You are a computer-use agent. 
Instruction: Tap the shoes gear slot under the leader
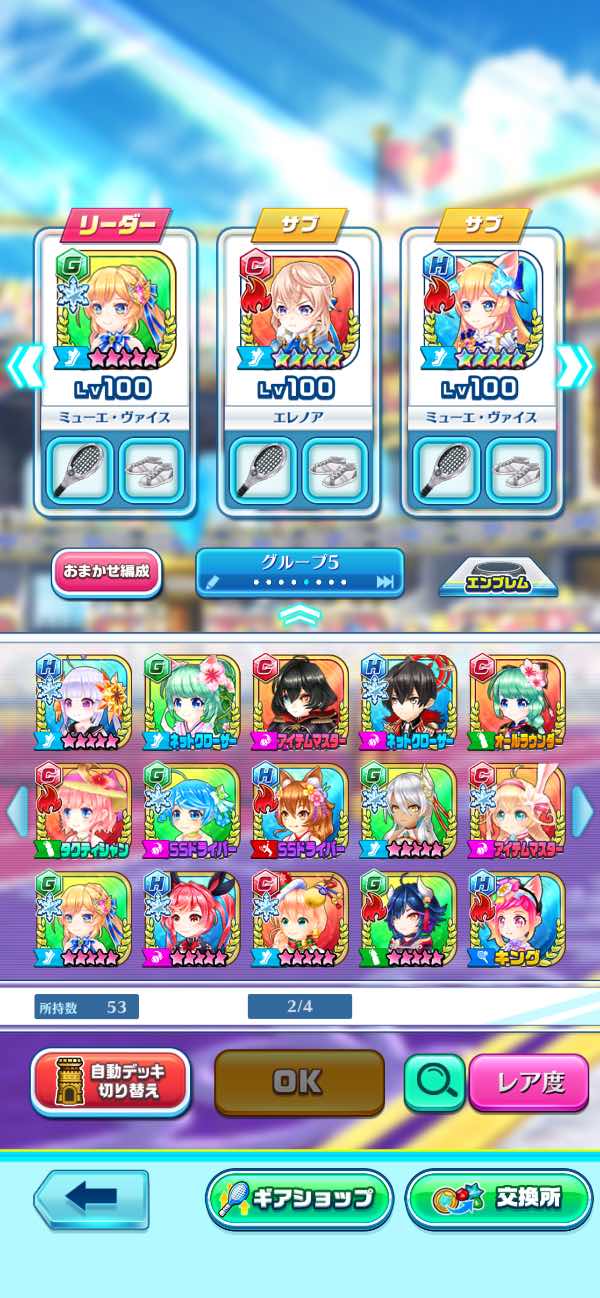coord(153,469)
